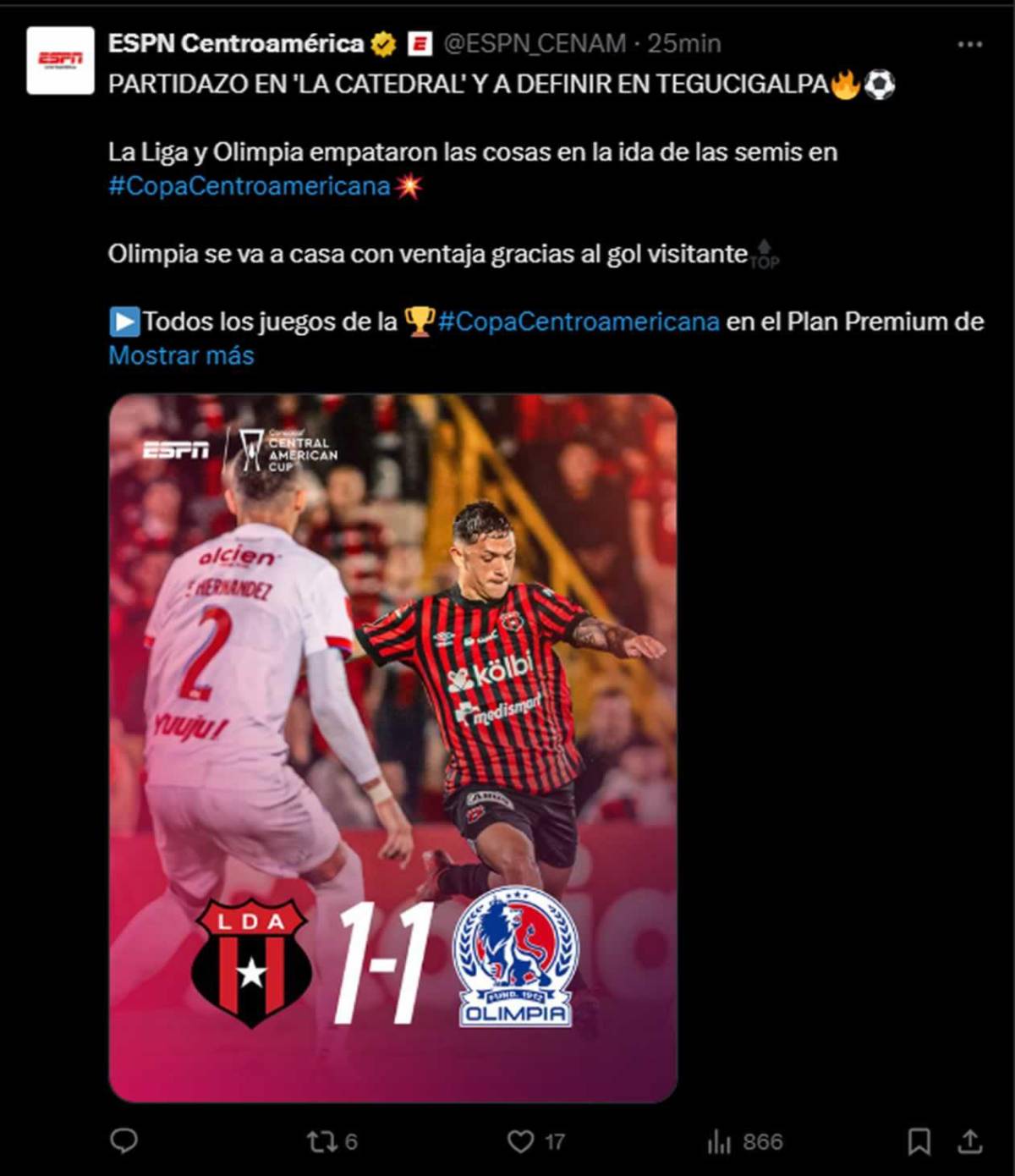Screen dimensions: 1015x1176
Task: Click the soccer ball emoji in the headline
Action: [x=880, y=85]
